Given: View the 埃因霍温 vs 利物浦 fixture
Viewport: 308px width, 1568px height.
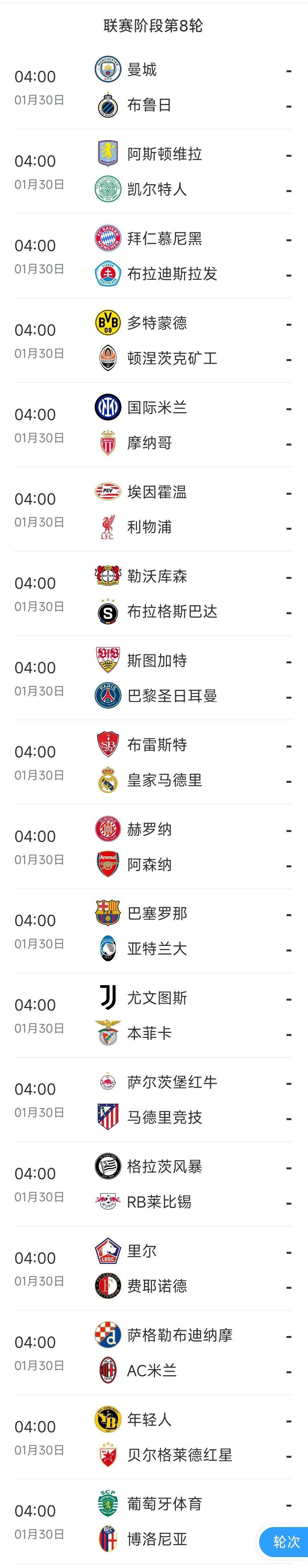Looking at the screenshot, I should pos(154,510).
